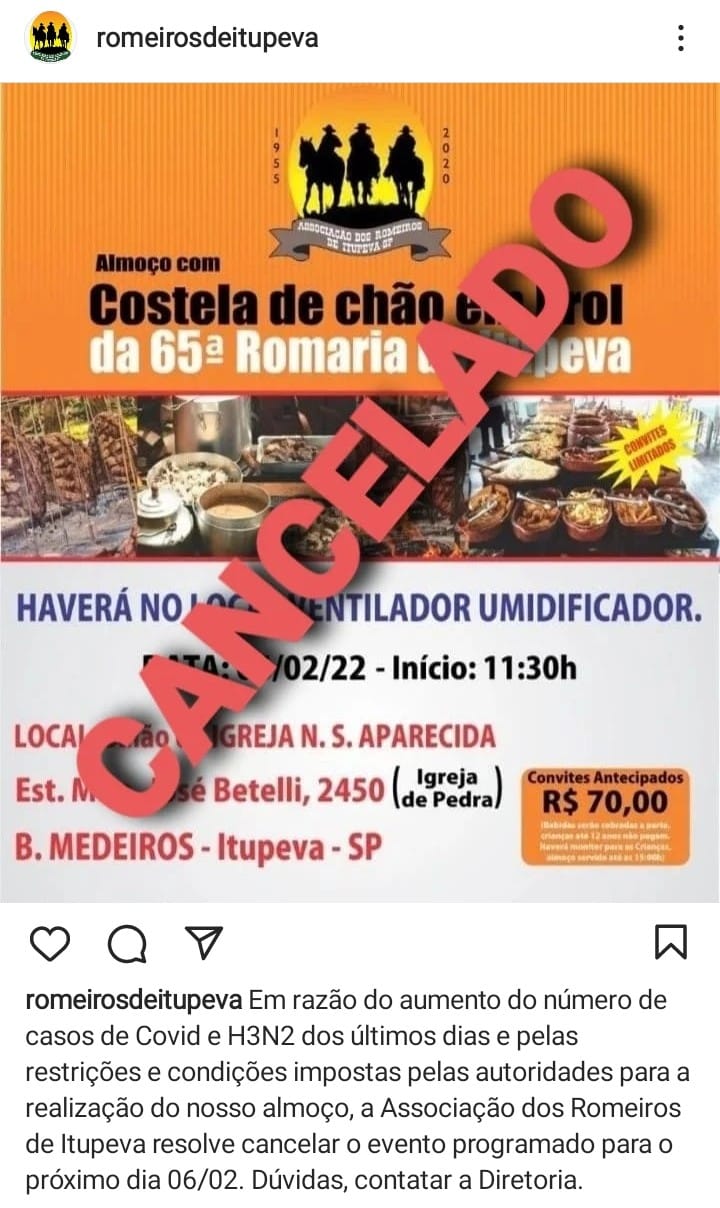Open romeirosdeitupeva profile from the header username
This screenshot has width=720, height=1208.
[x=206, y=39]
